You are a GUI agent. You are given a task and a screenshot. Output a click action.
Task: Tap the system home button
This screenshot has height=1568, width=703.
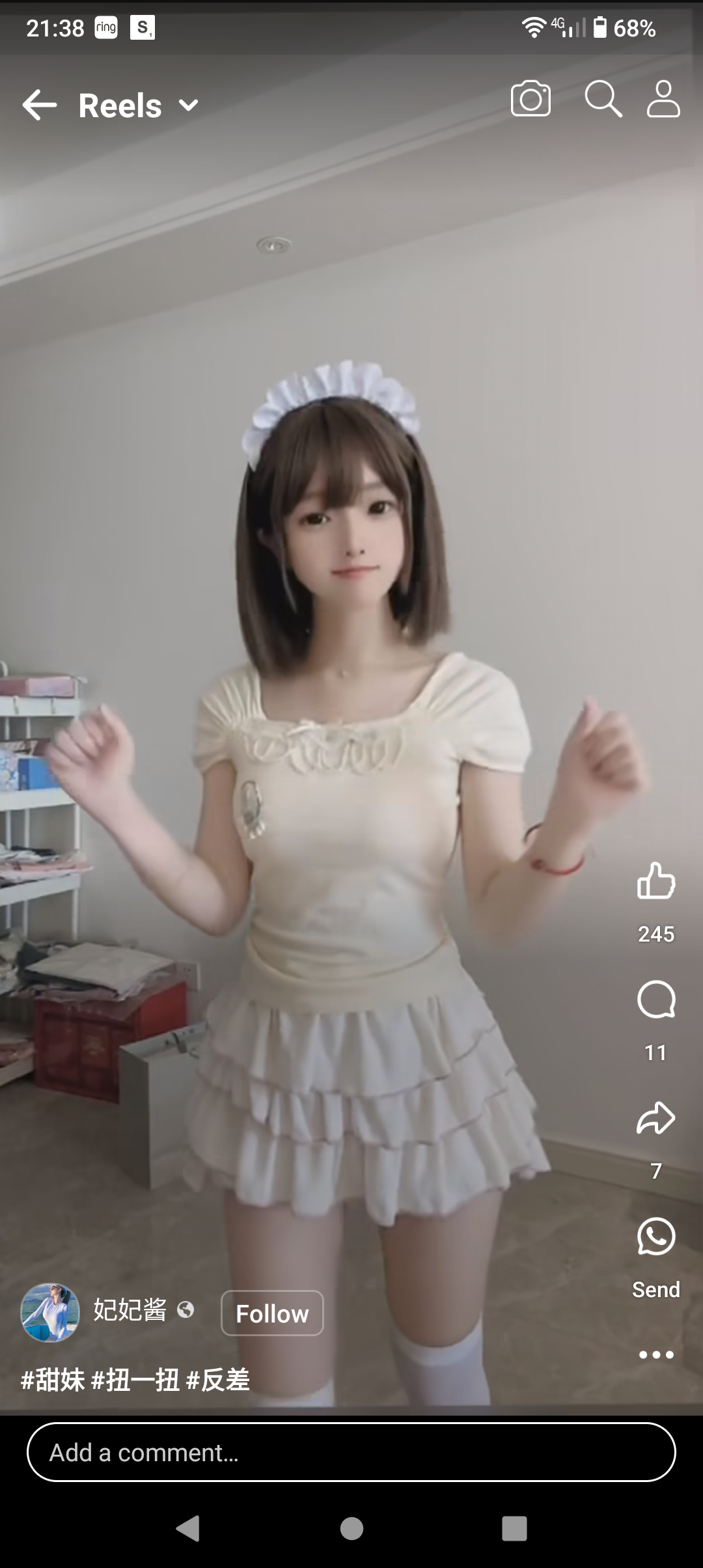[351, 1528]
